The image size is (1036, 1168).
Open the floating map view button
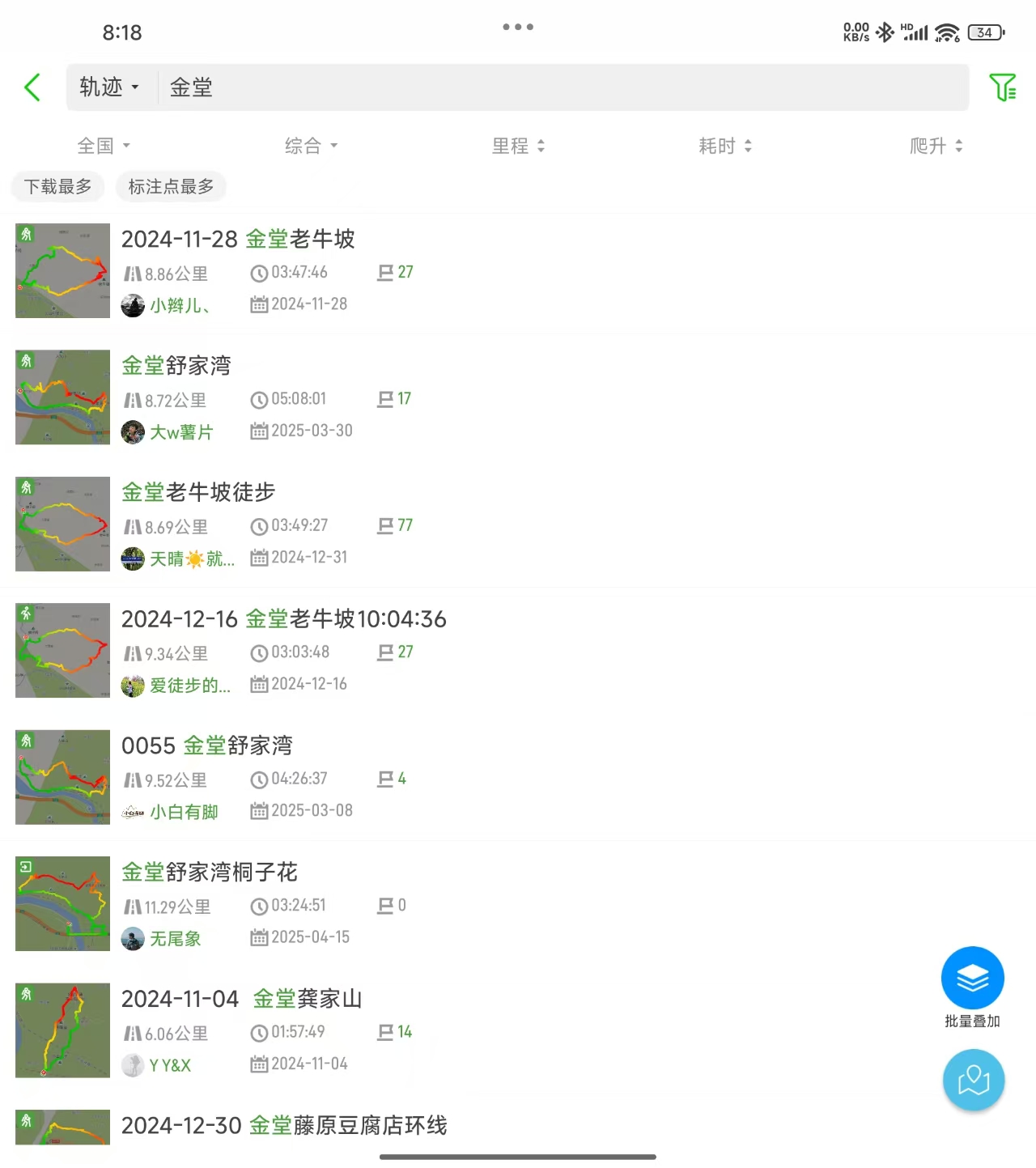click(973, 1080)
